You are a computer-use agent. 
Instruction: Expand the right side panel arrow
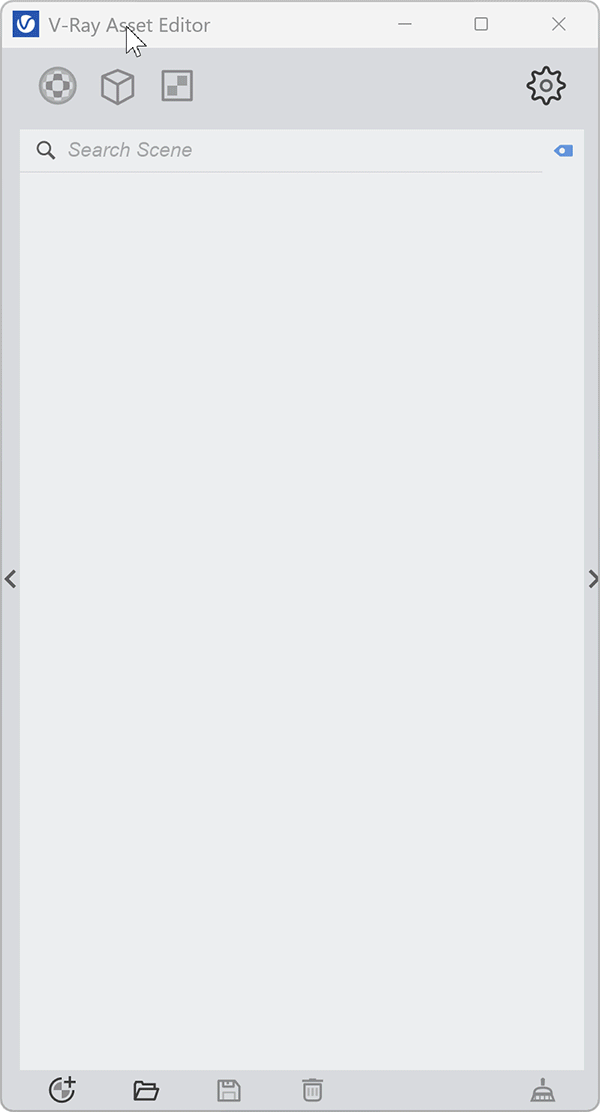tap(593, 579)
